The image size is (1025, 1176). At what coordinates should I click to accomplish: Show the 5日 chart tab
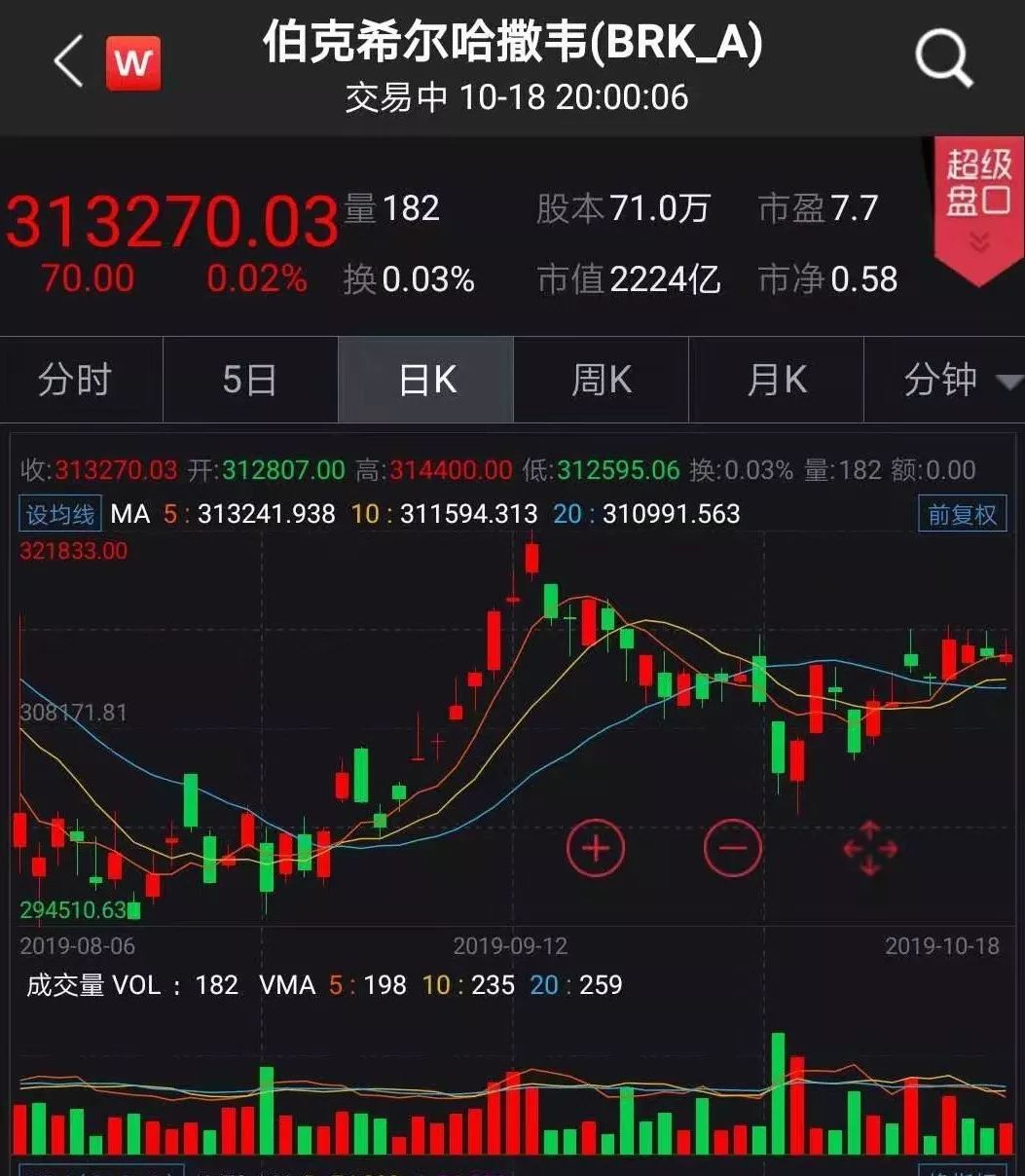249,380
